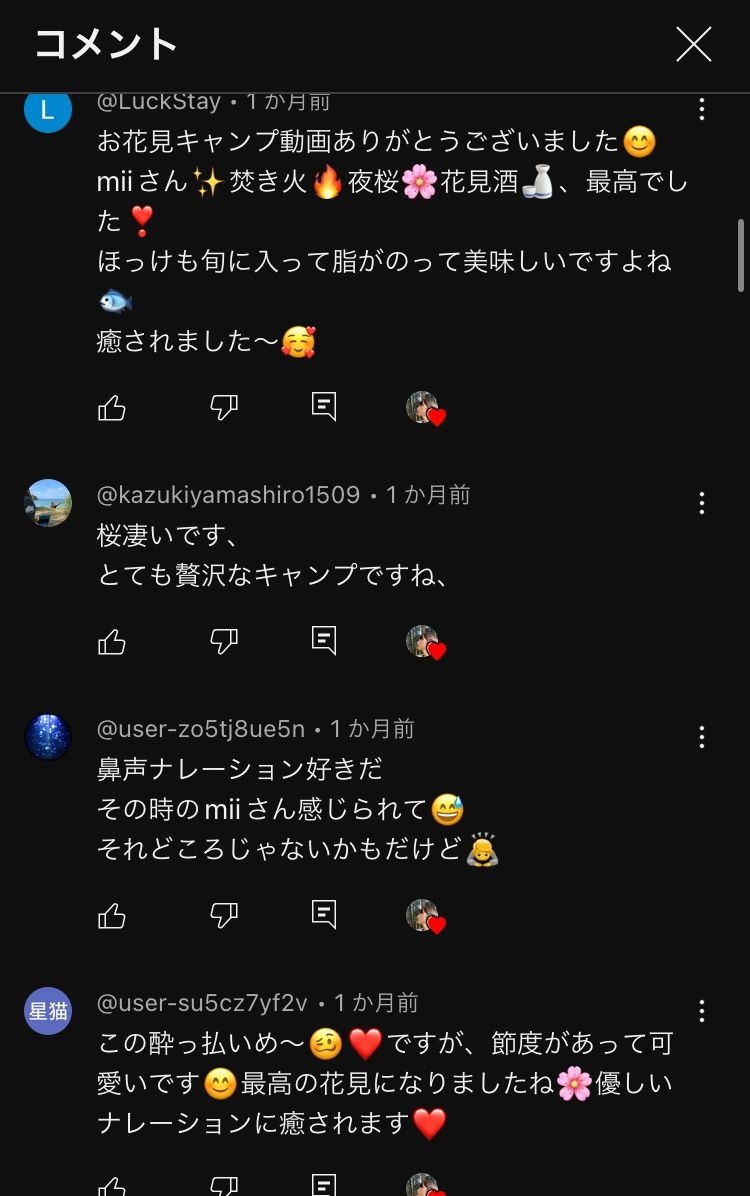Reply to @LuckStay's comment
This screenshot has height=1196, width=750.
pyautogui.click(x=323, y=407)
